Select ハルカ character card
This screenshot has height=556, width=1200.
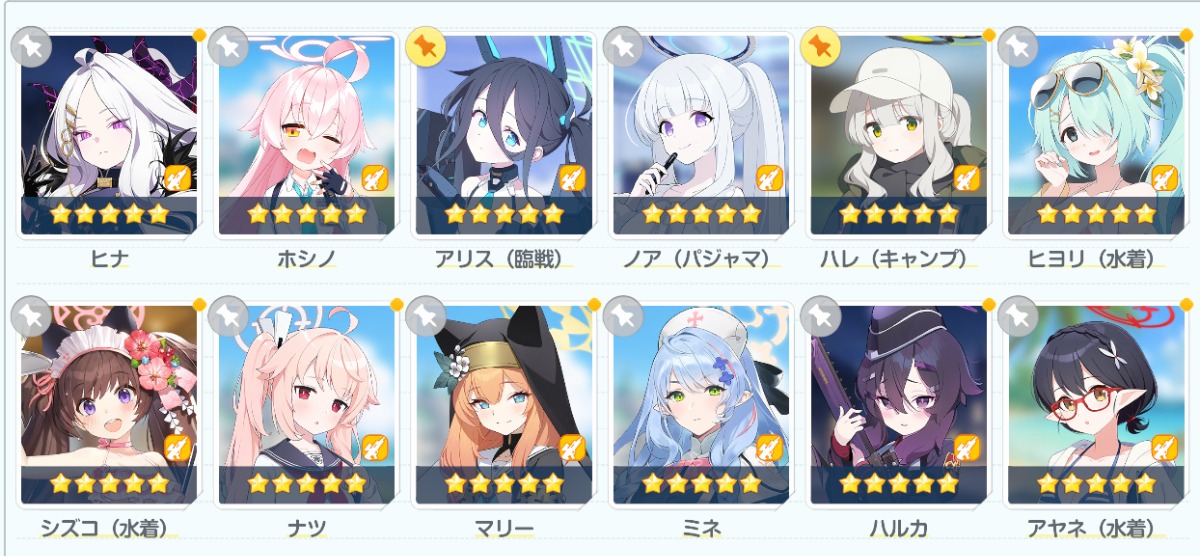click(898, 405)
